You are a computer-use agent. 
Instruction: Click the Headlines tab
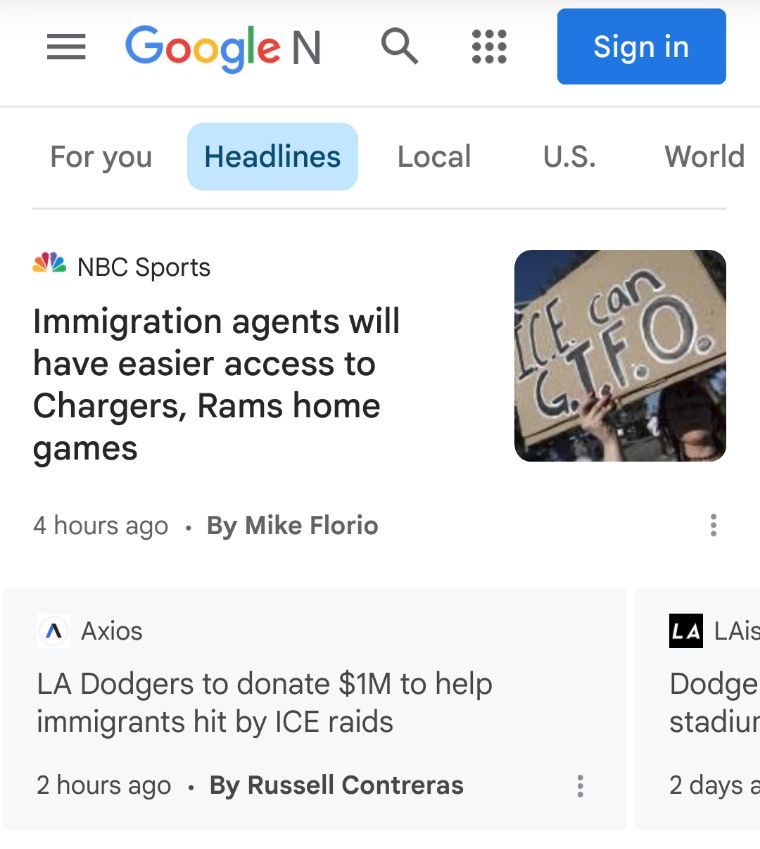click(271, 156)
